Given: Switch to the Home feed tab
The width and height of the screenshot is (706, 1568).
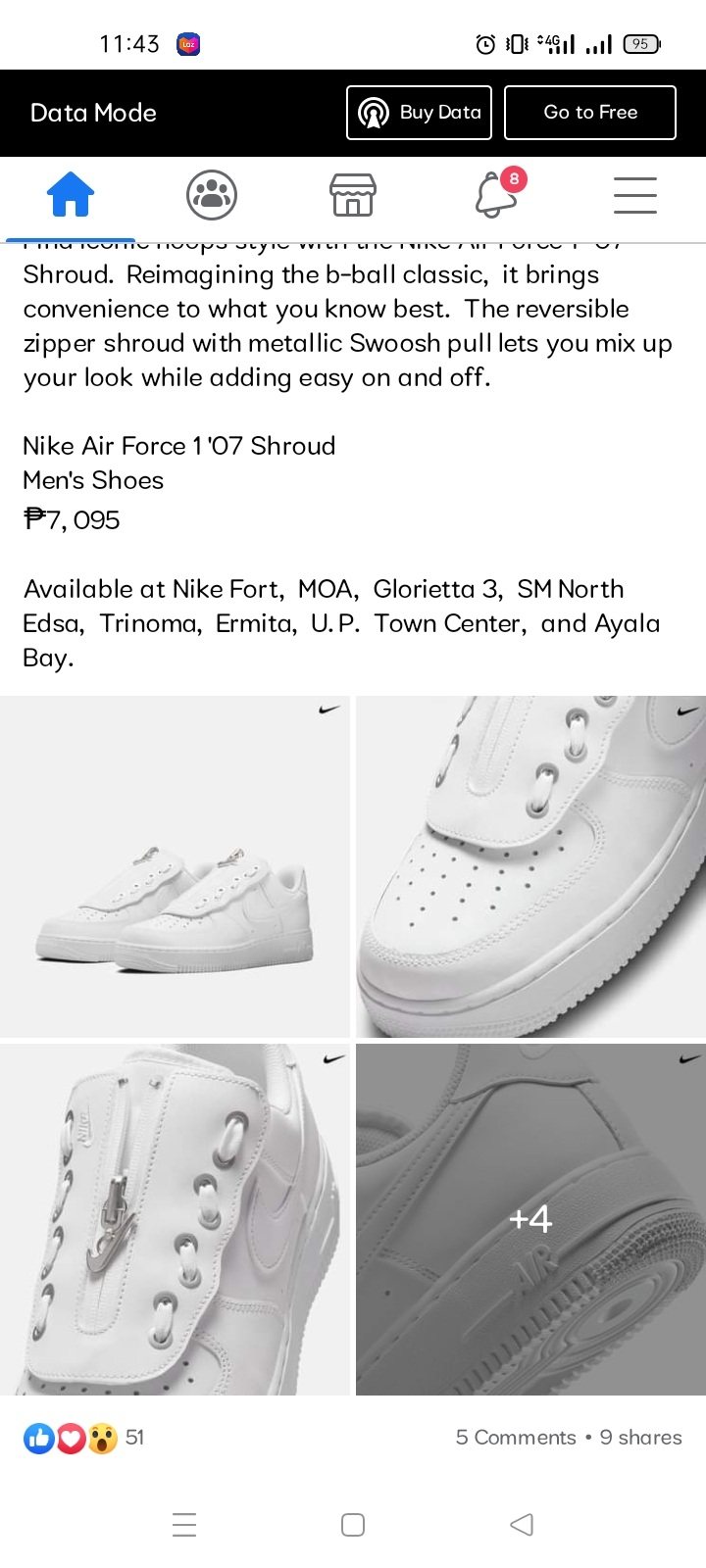Looking at the screenshot, I should [x=71, y=194].
